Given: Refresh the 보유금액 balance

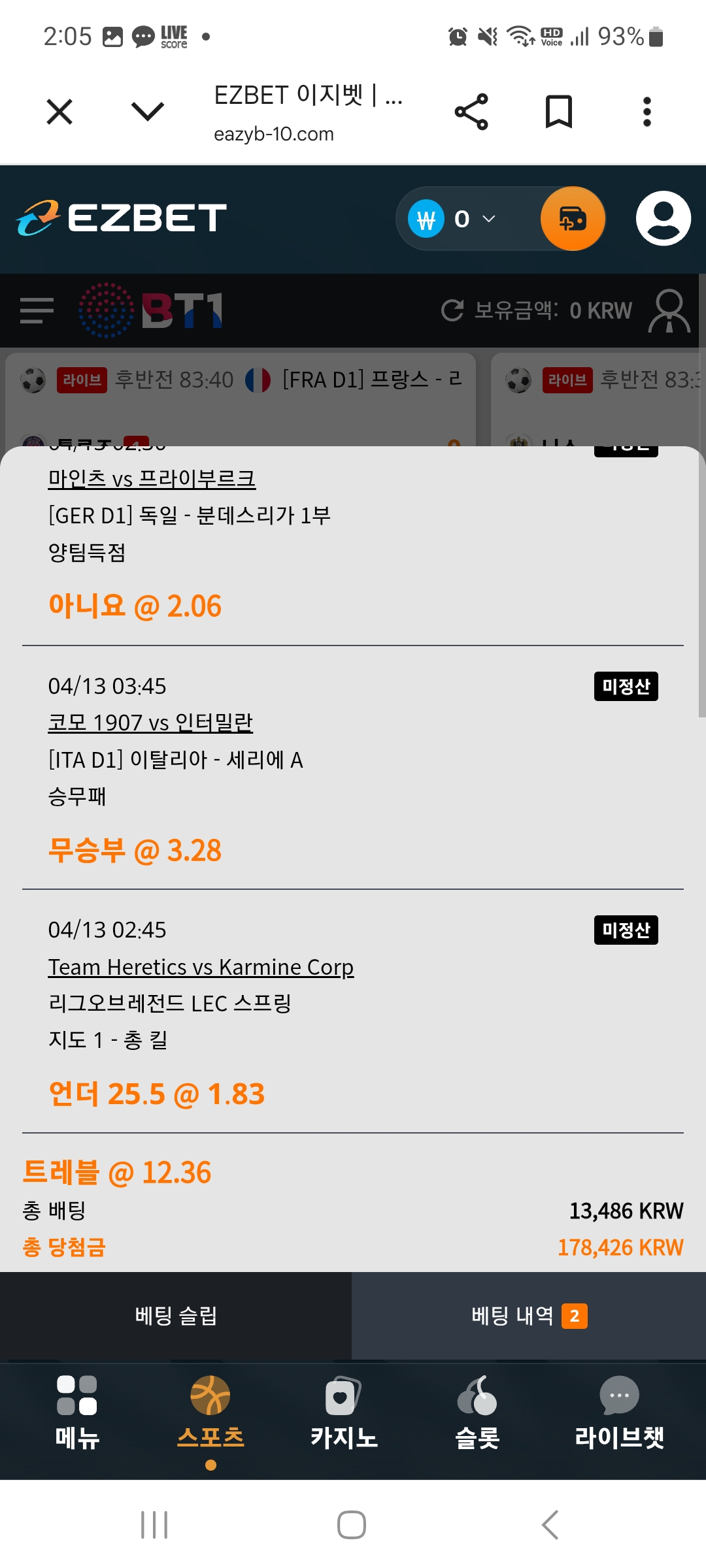Looking at the screenshot, I should (452, 310).
